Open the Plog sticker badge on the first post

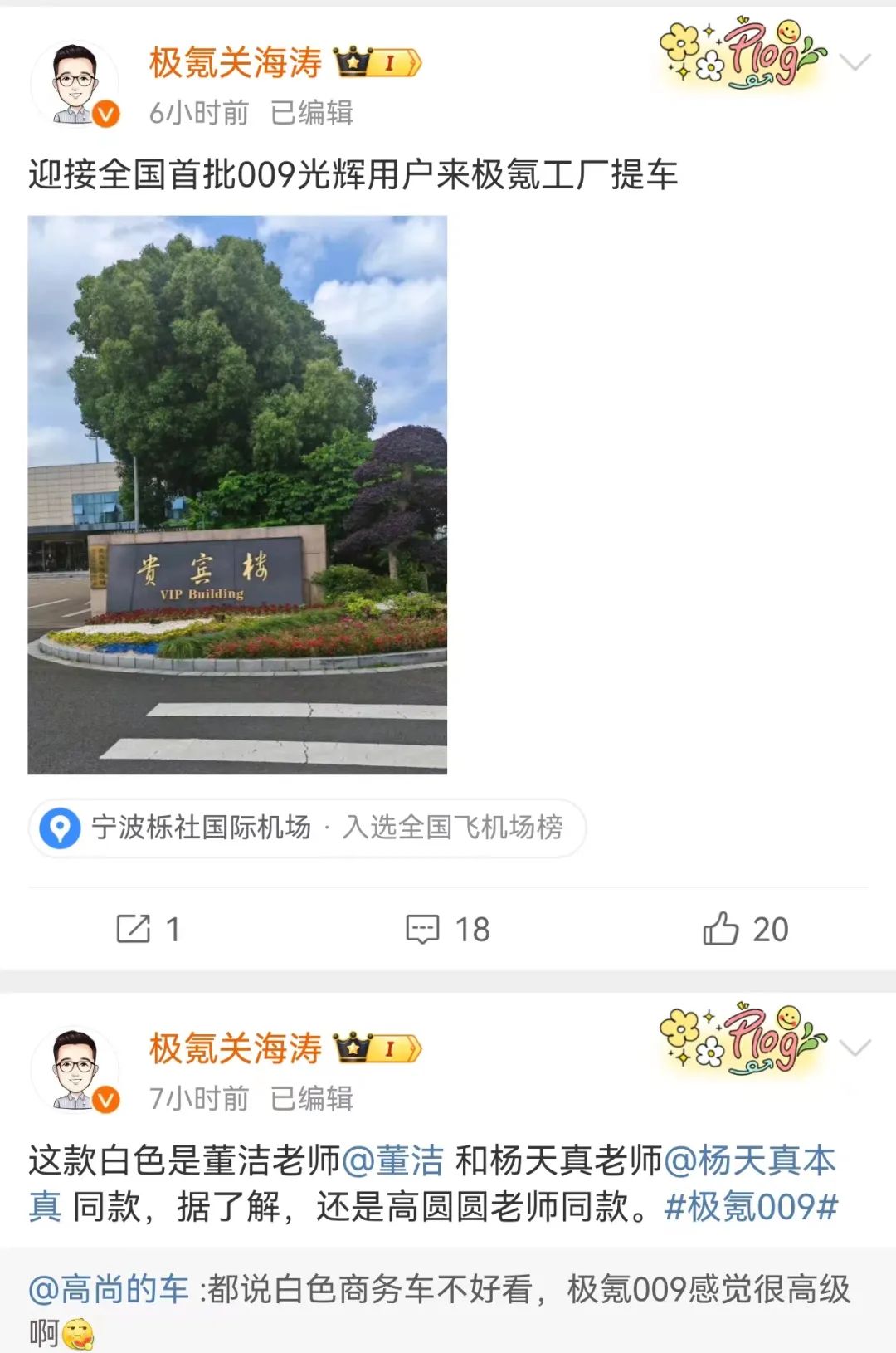743,55
